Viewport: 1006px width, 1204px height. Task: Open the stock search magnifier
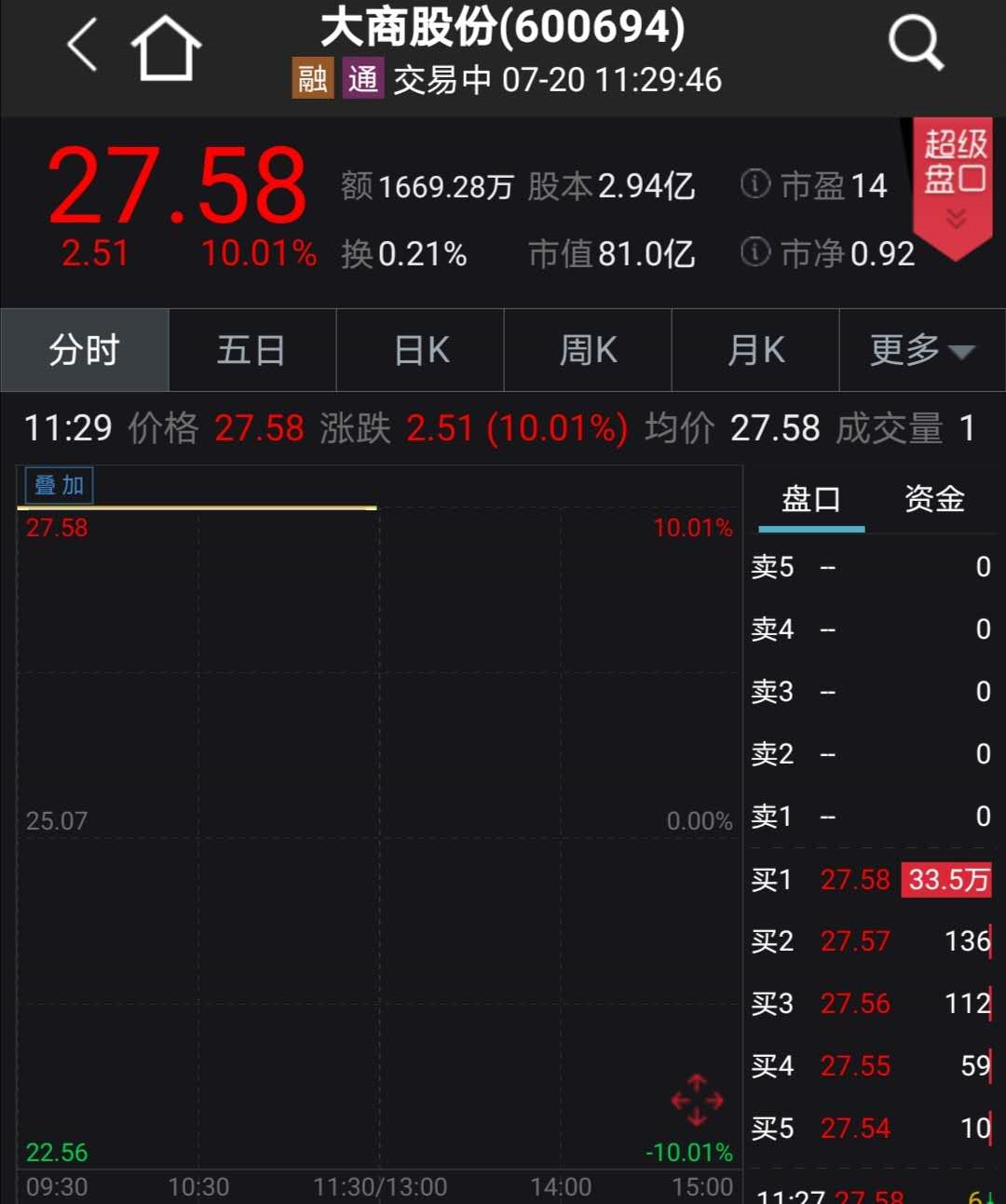(x=915, y=43)
